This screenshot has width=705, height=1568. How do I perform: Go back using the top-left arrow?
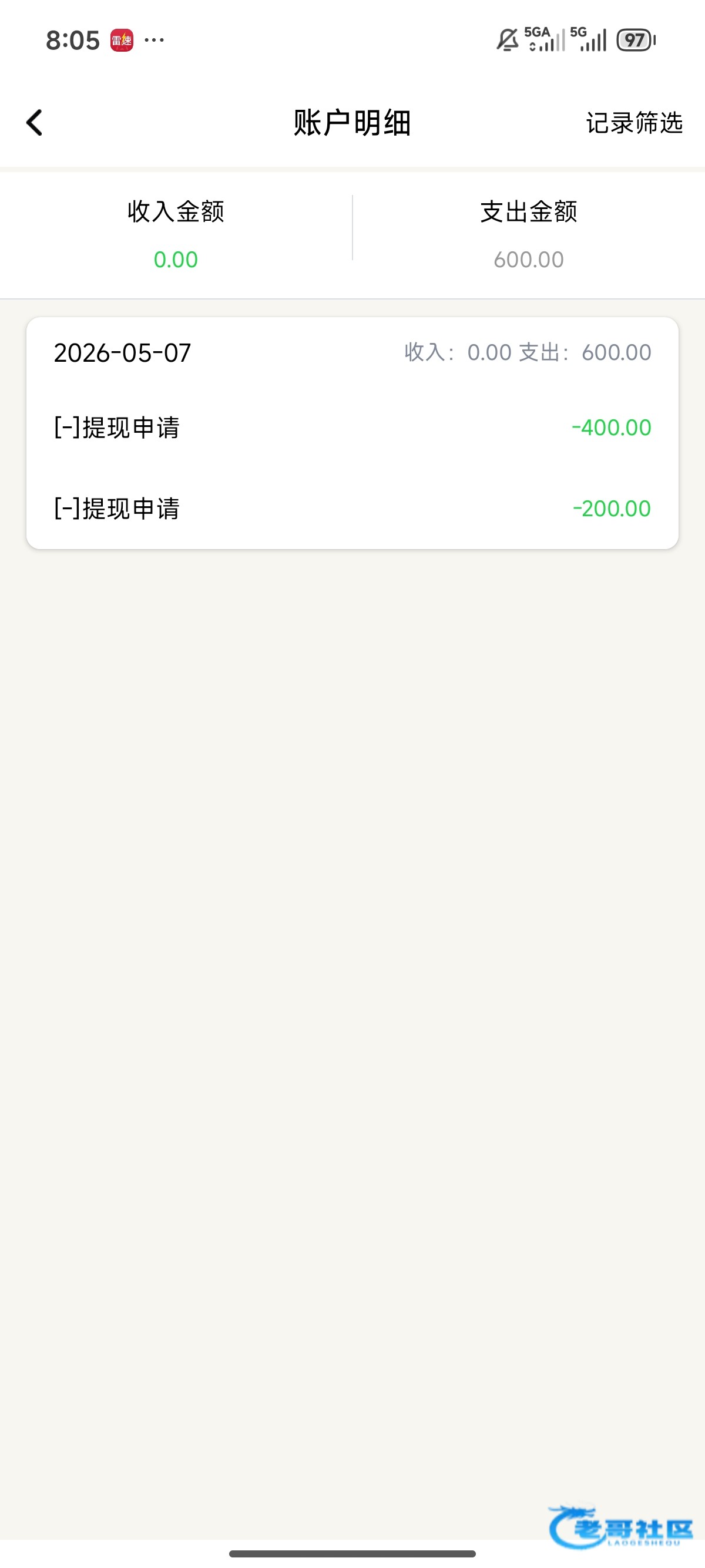pos(35,123)
